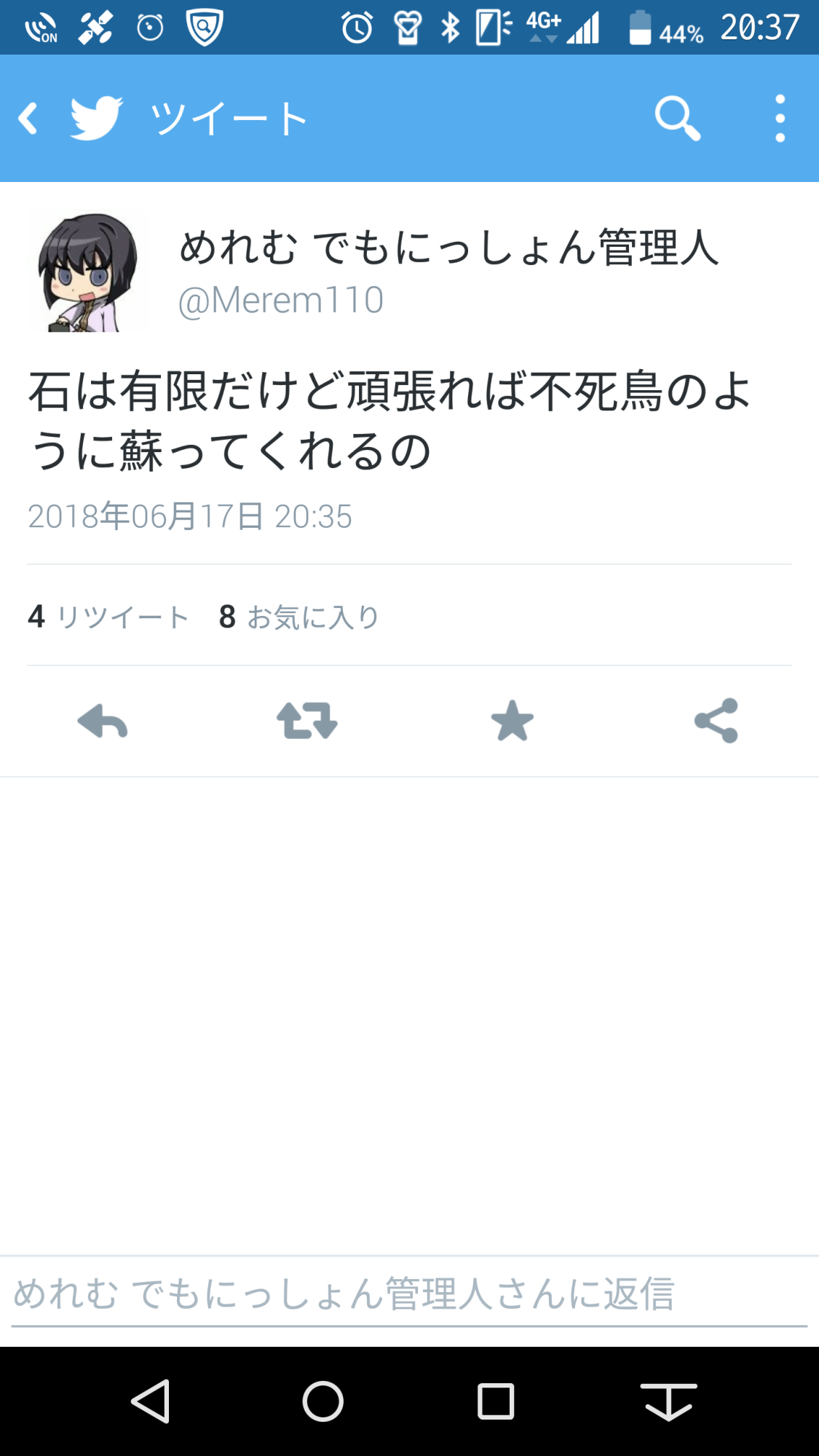
Task: Open the system recent apps button
Action: (495, 1401)
